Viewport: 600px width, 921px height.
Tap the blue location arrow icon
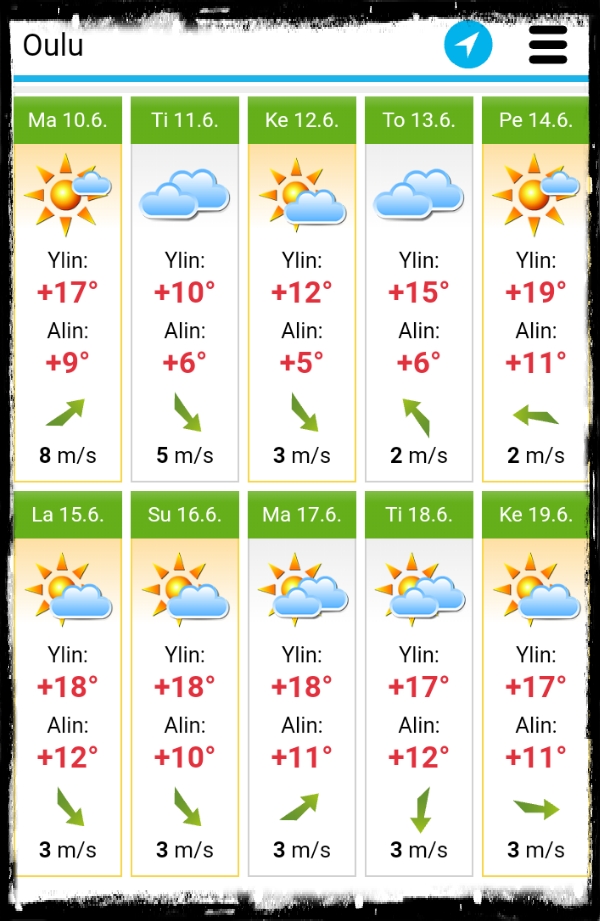(x=468, y=44)
